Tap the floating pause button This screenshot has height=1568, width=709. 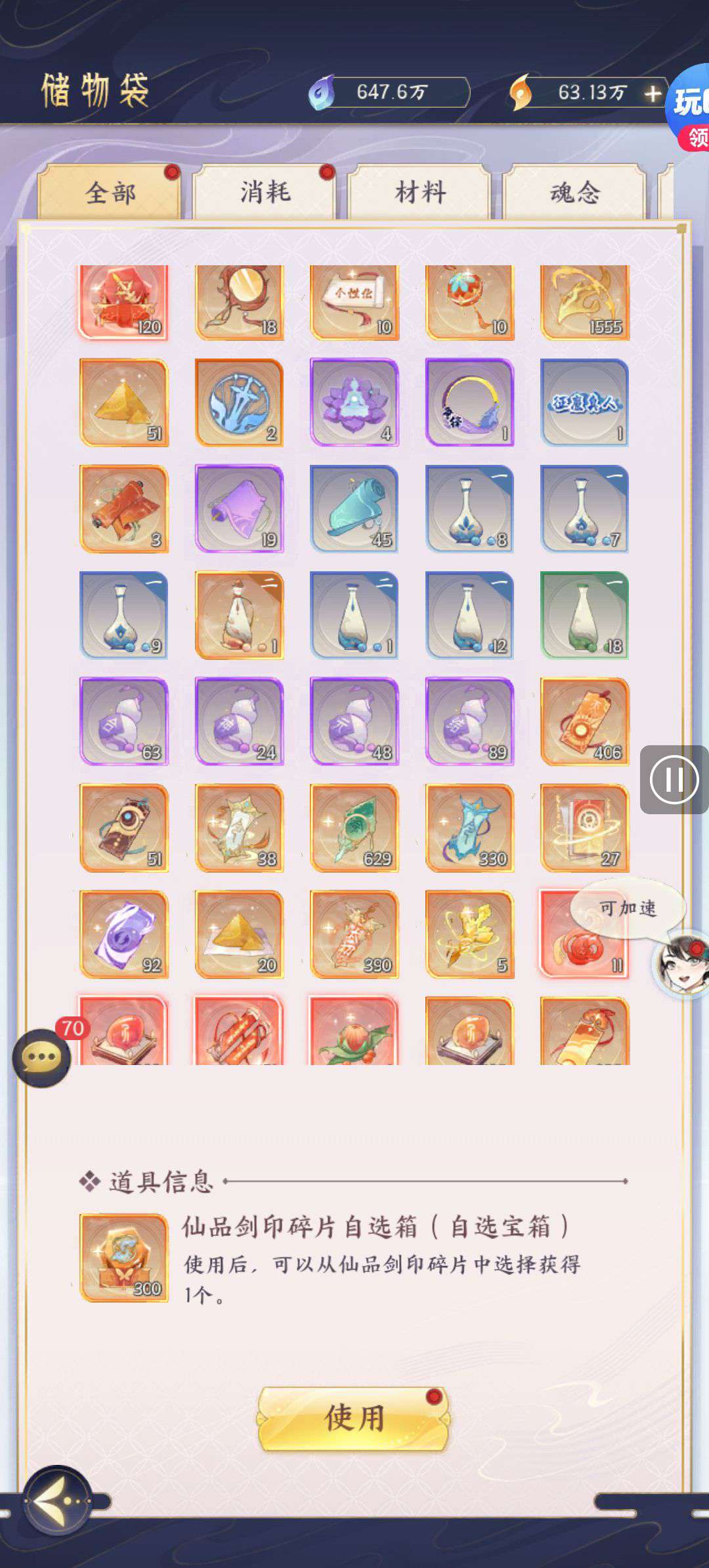(x=674, y=780)
